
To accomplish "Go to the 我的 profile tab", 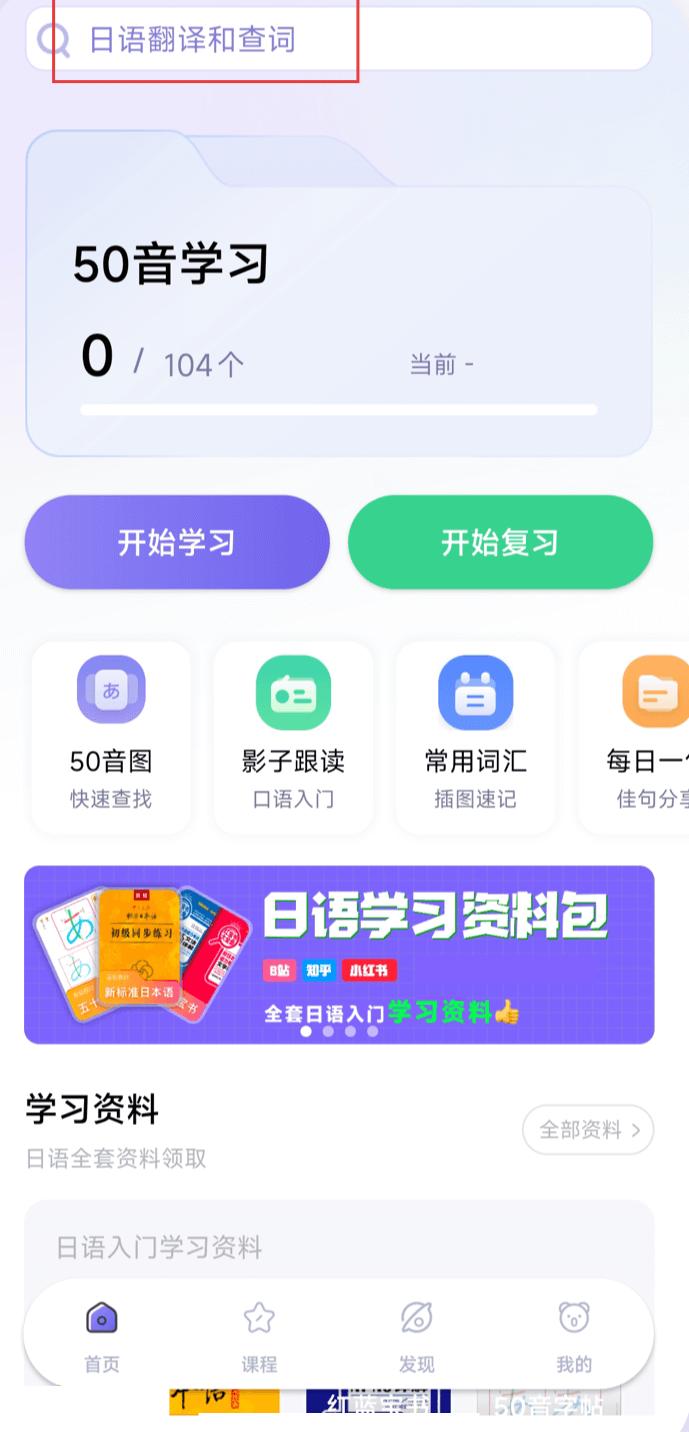I will point(574,1336).
